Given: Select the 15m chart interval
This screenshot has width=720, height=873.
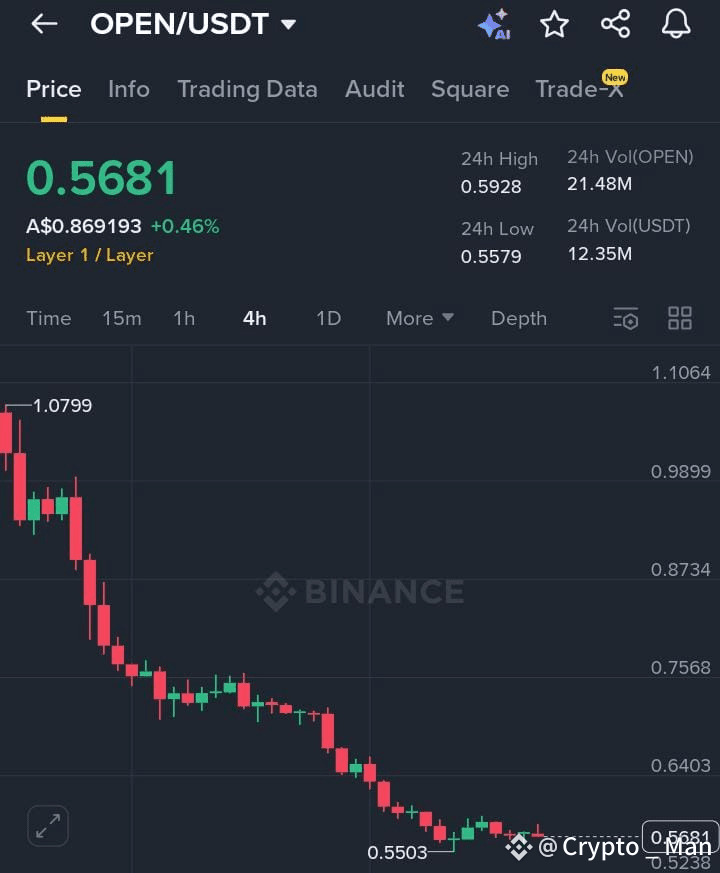Looking at the screenshot, I should (122, 318).
